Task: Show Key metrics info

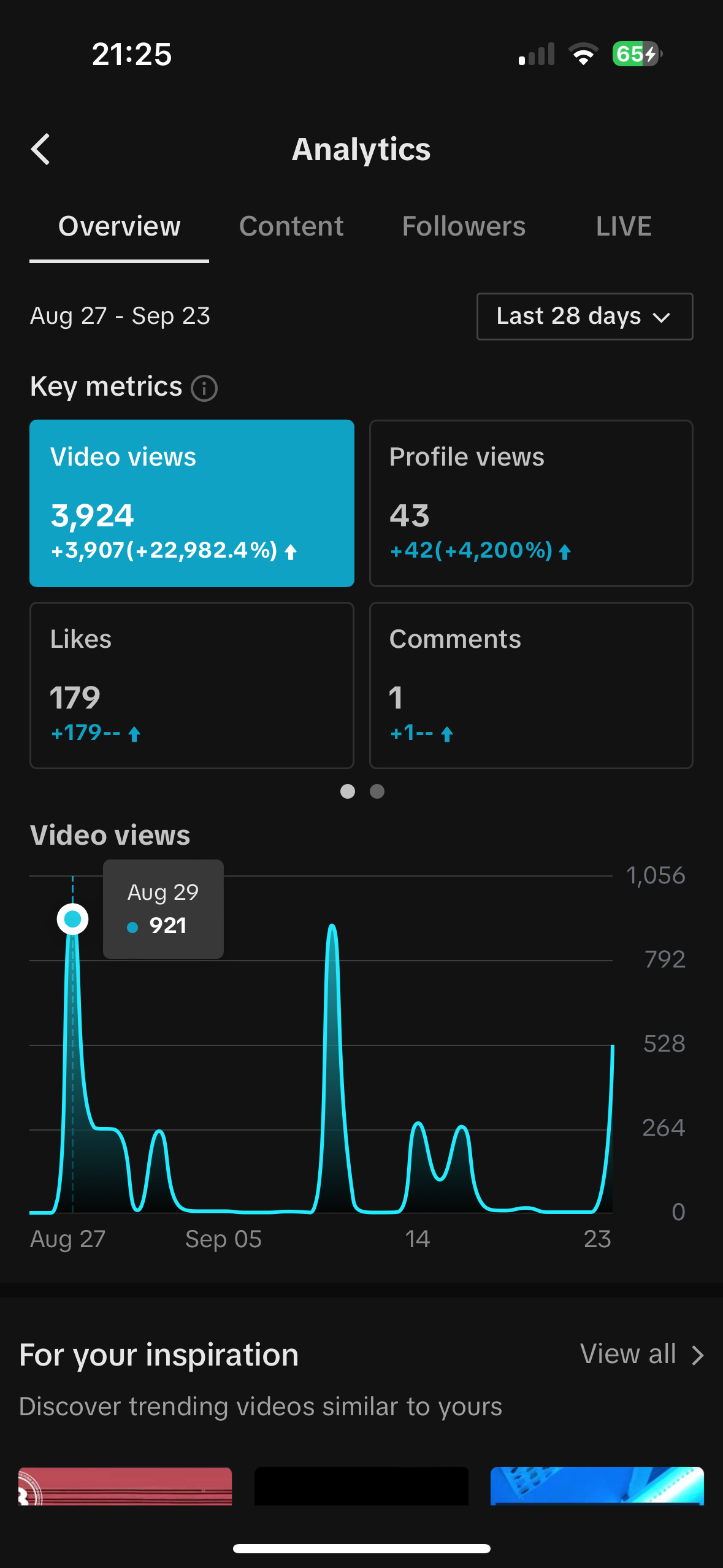Action: [204, 388]
